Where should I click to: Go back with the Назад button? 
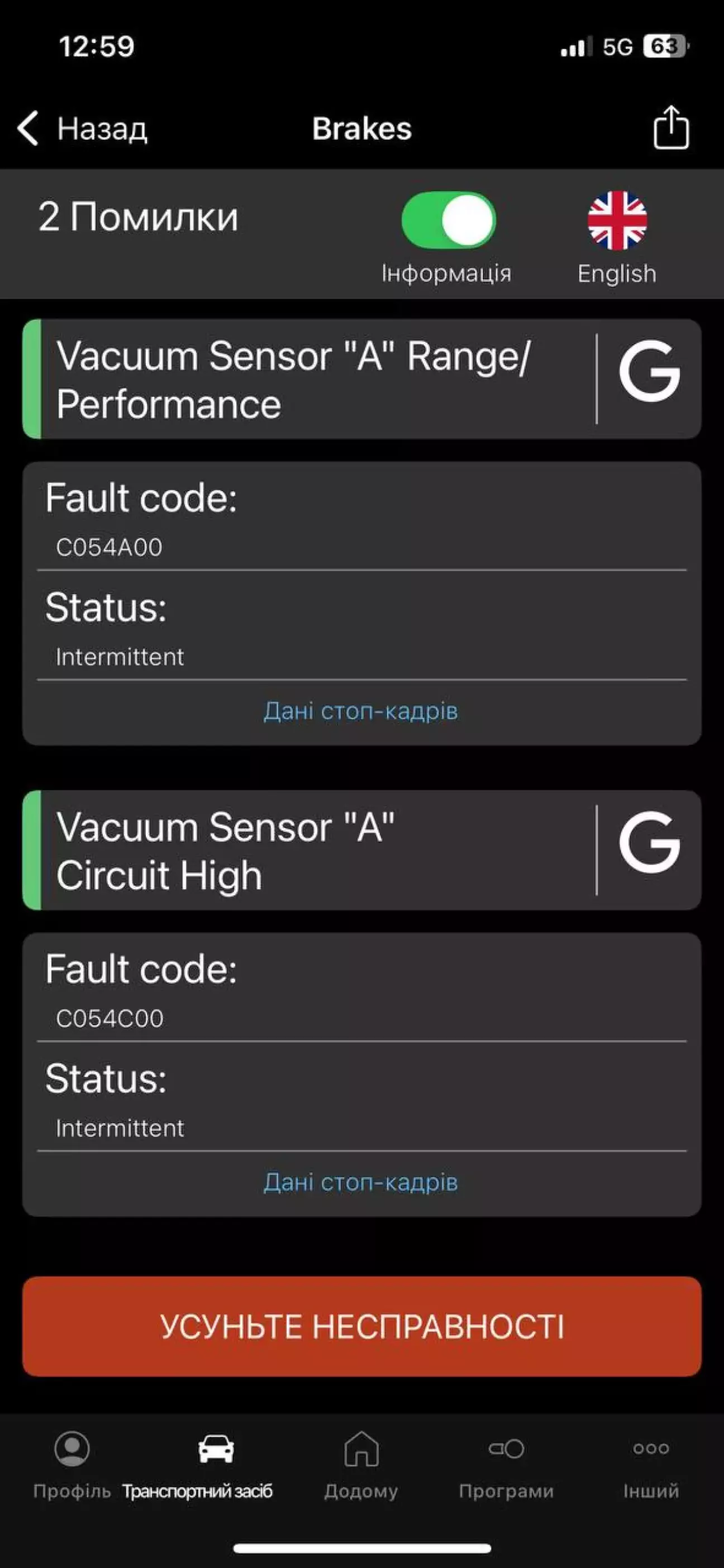[x=82, y=129]
